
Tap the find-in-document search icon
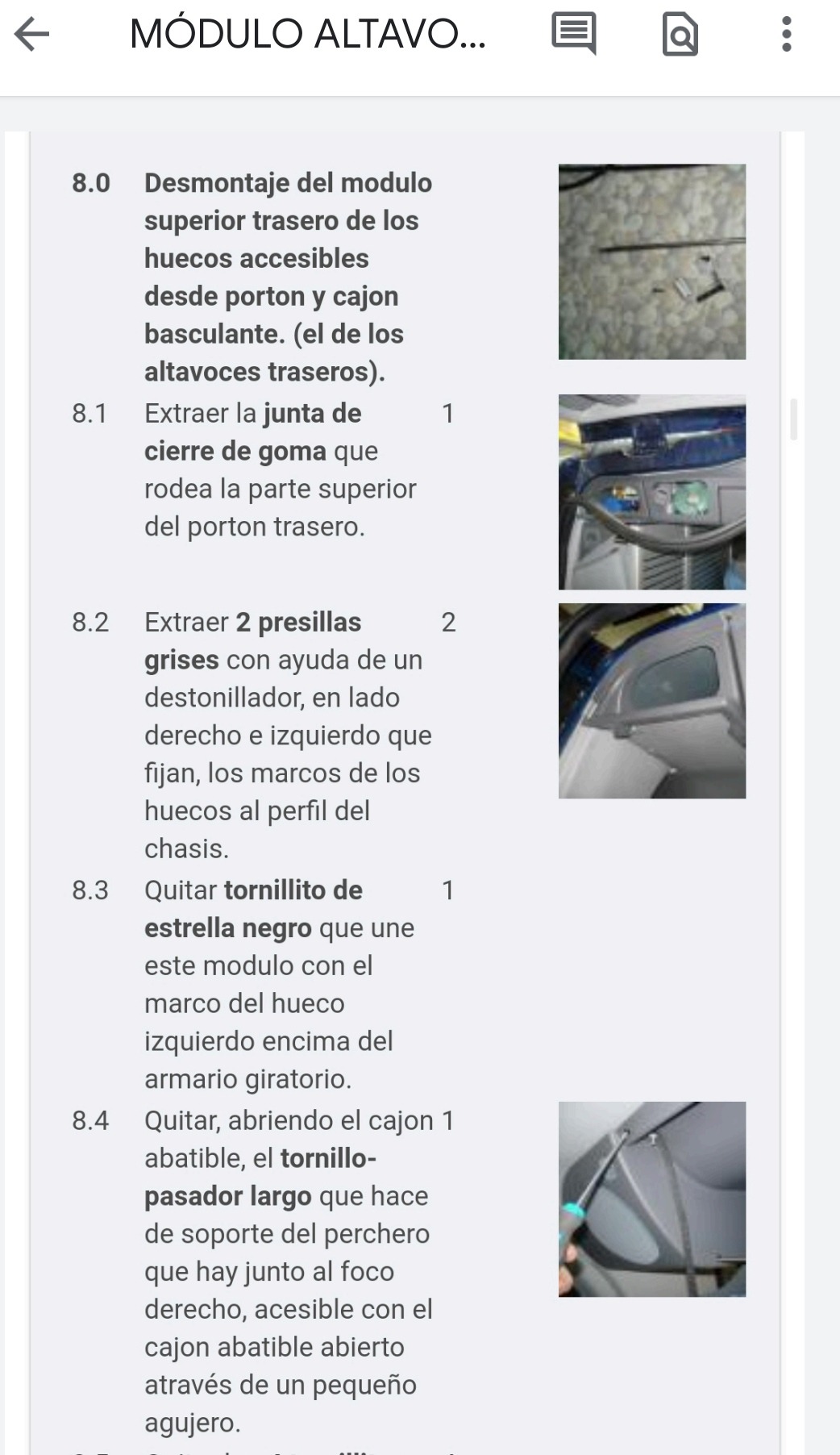[x=680, y=35]
